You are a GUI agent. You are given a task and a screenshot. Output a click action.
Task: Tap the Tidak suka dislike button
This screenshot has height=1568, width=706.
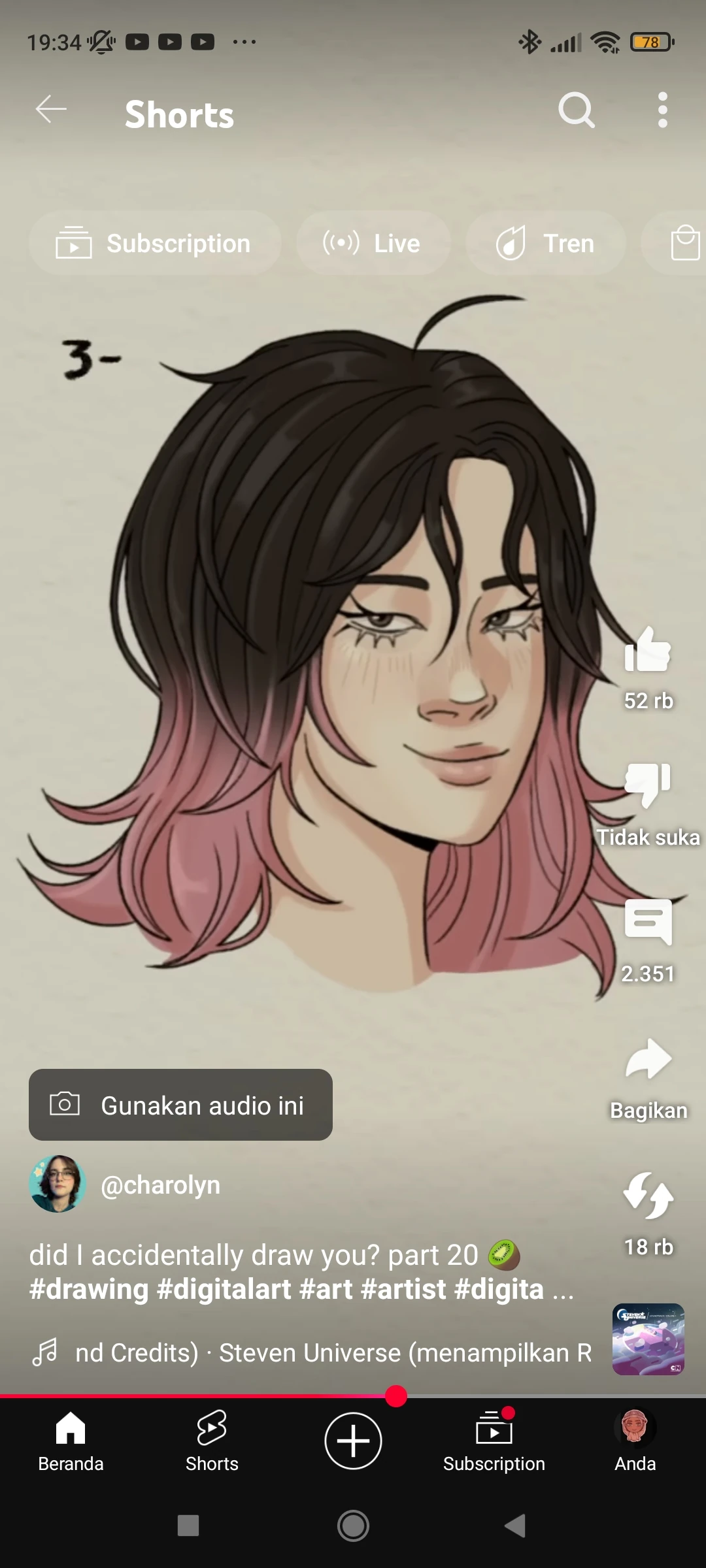(x=648, y=784)
